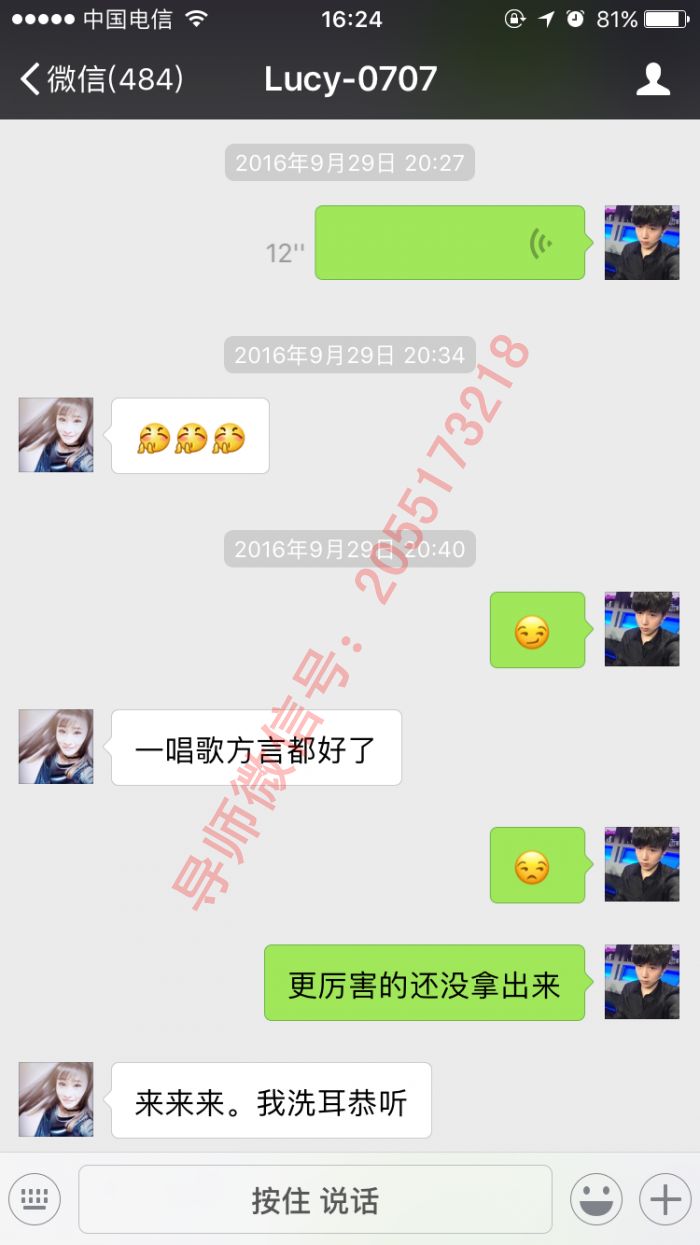Play the 12-second voice message

click(x=449, y=243)
